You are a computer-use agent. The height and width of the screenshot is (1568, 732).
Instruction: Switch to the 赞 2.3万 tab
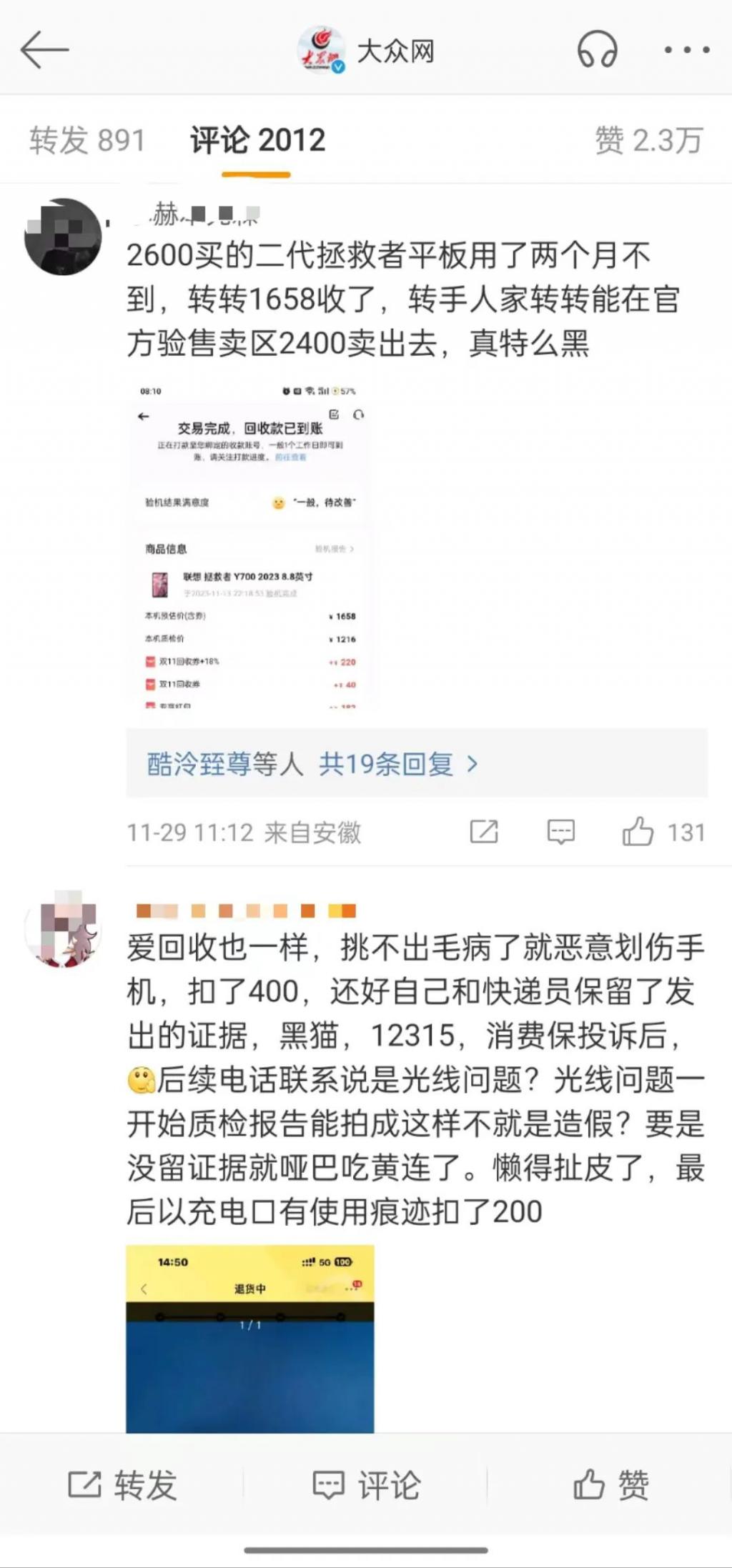[648, 140]
